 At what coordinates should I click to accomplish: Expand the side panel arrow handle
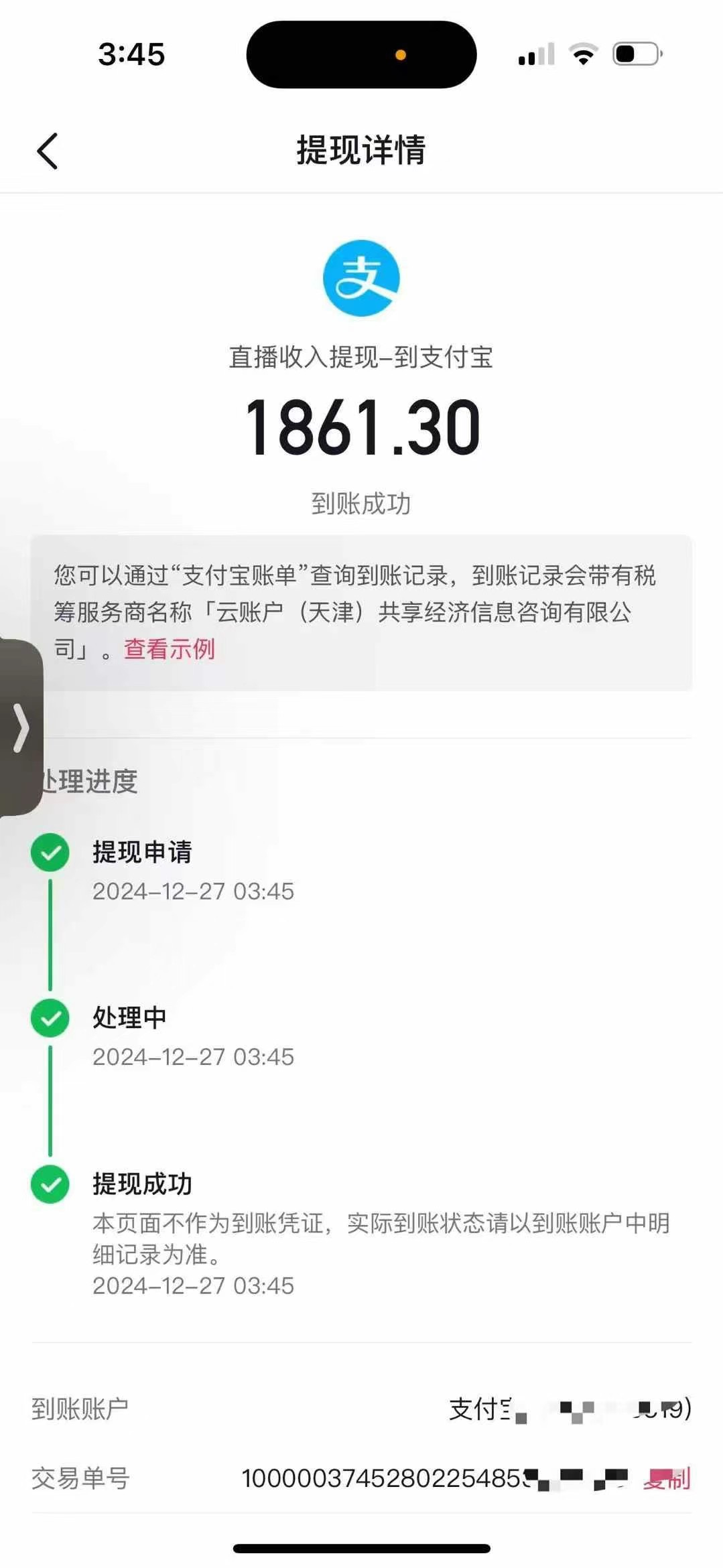pyautogui.click(x=20, y=727)
